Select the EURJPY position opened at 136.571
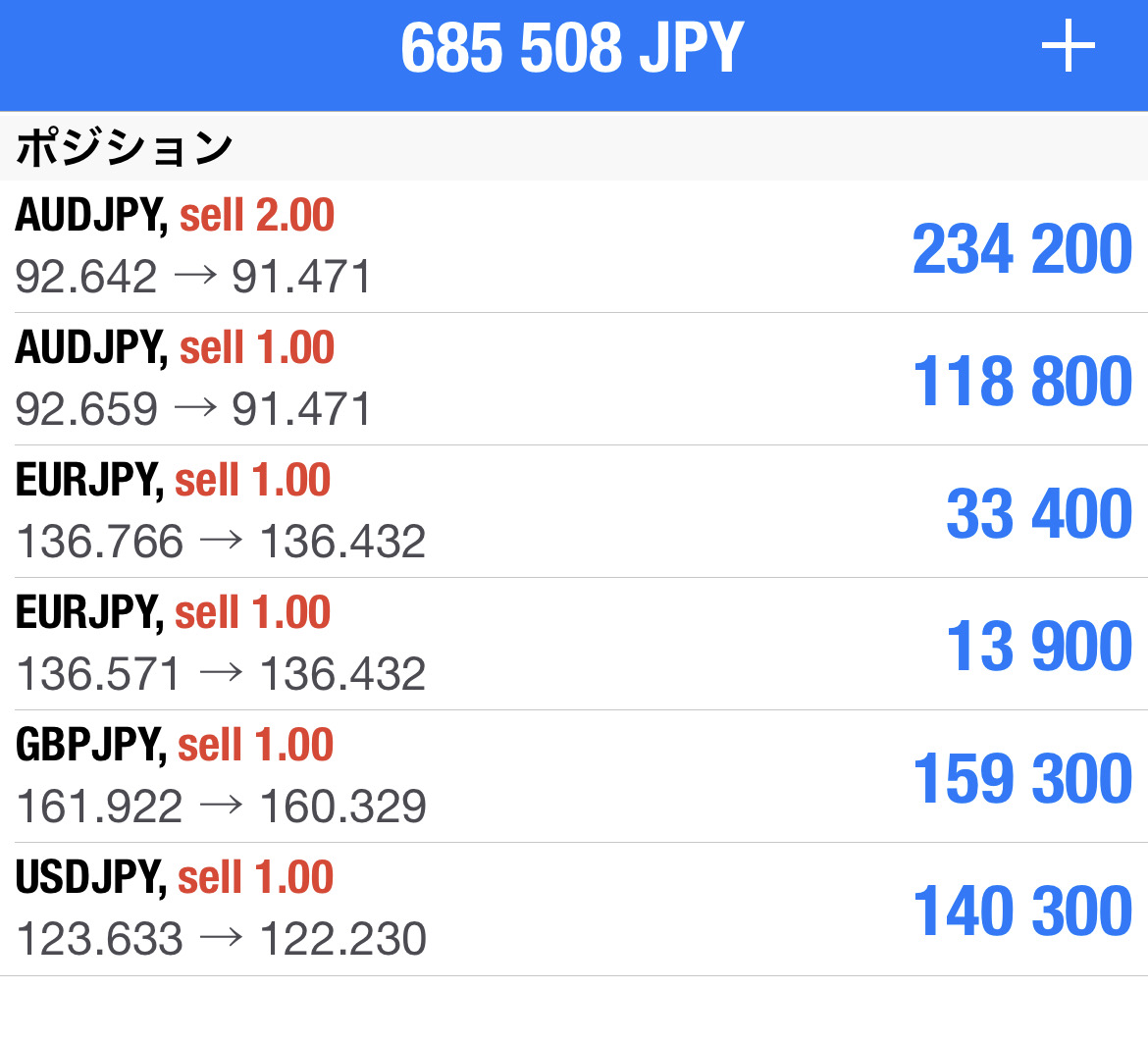Screen dimensions: 1148x1042 (x=574, y=645)
